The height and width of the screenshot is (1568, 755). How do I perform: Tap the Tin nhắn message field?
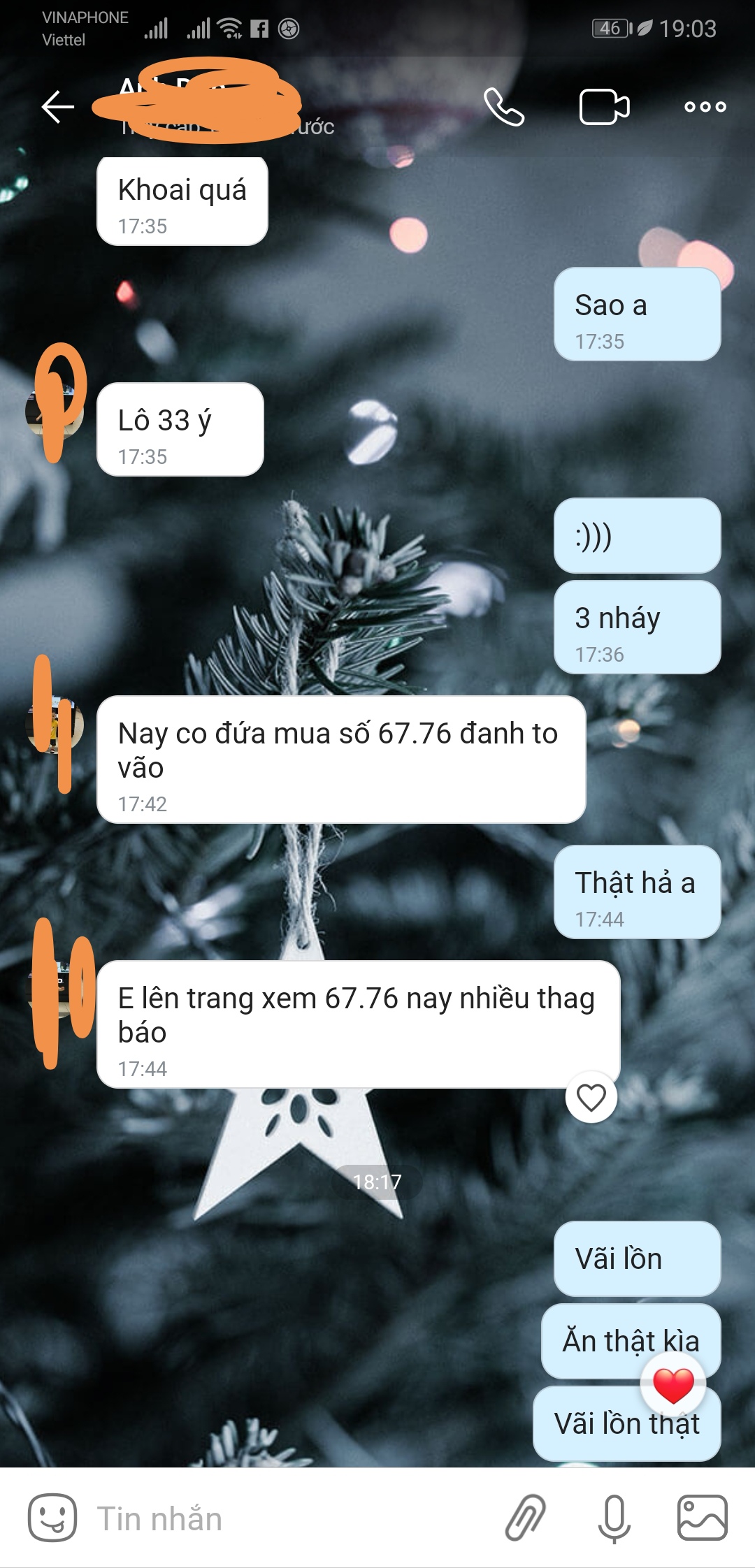coord(280,1519)
